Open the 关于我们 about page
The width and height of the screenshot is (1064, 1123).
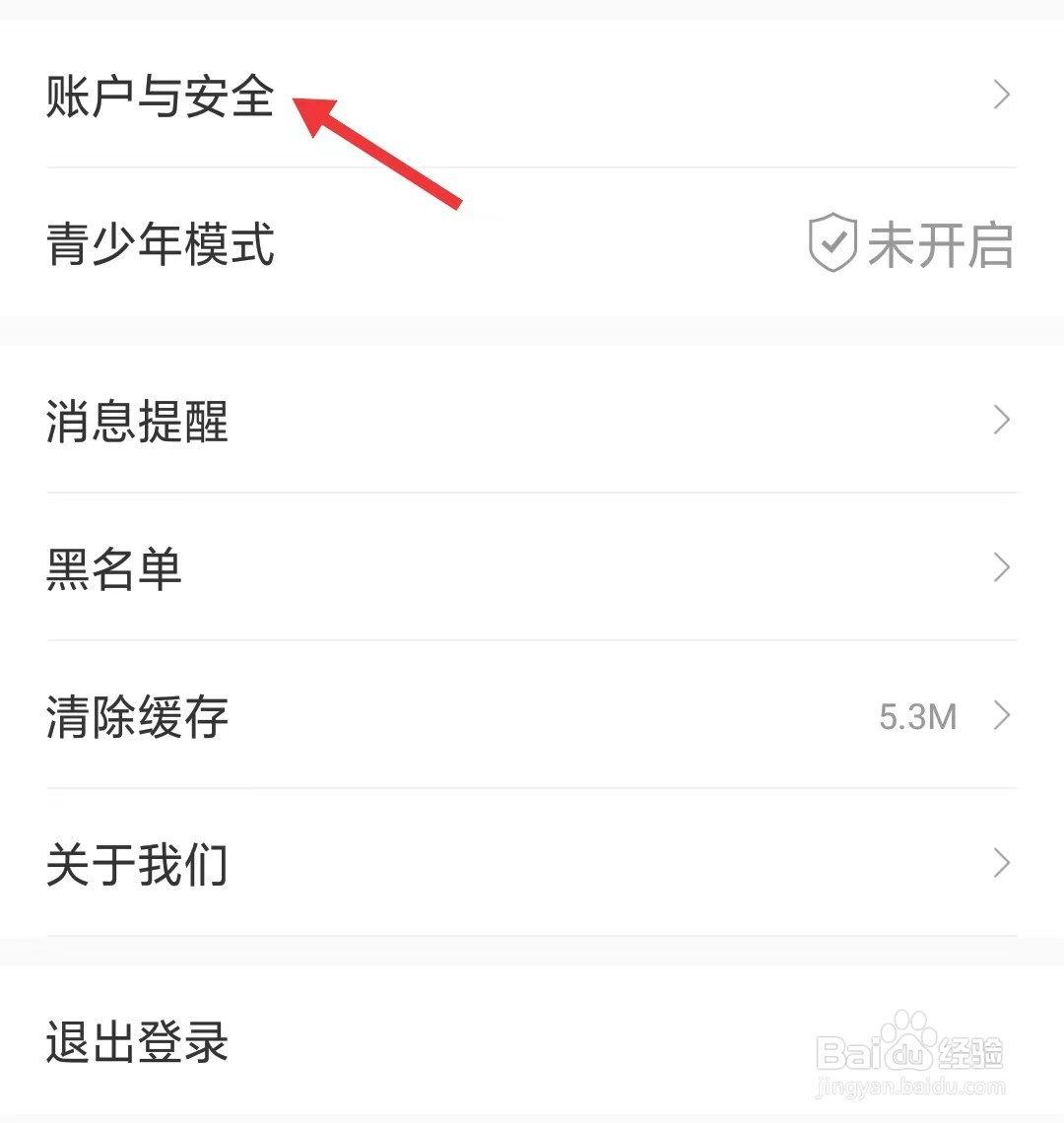point(138,865)
